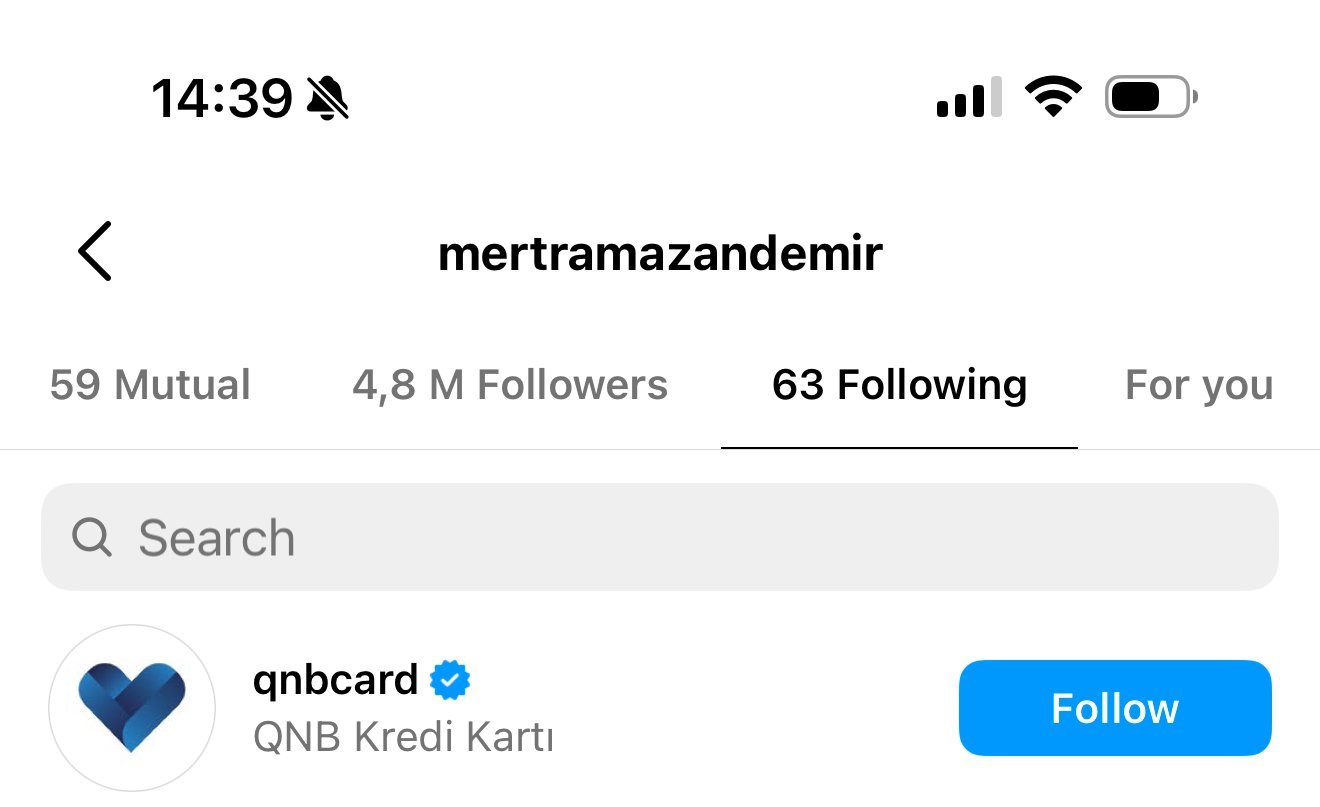Viewport: 1320px width, 807px height.
Task: Tap the Search field
Action: pos(660,538)
